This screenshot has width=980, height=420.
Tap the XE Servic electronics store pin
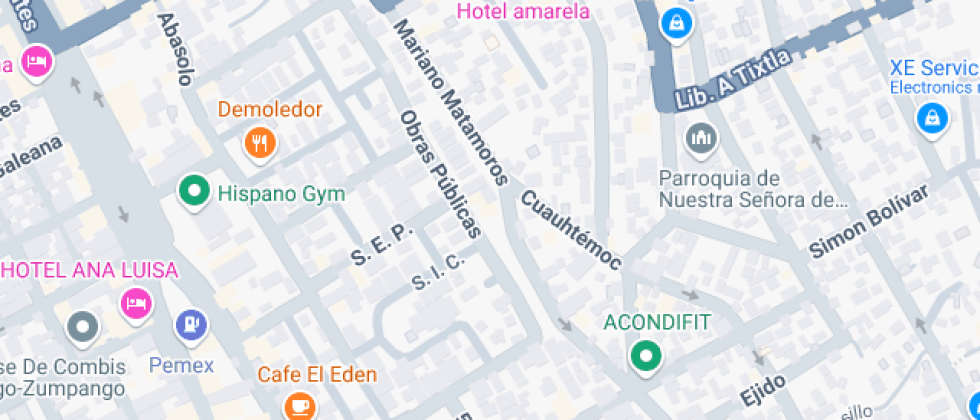[931, 118]
